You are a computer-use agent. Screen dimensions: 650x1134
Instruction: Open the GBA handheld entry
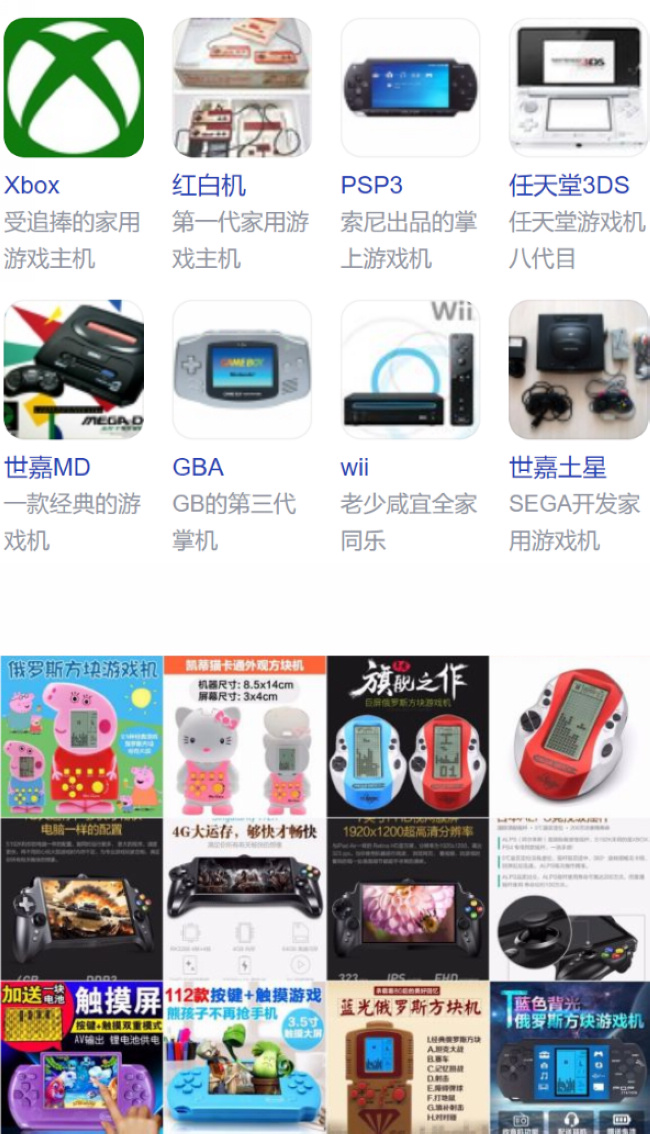click(x=241, y=370)
